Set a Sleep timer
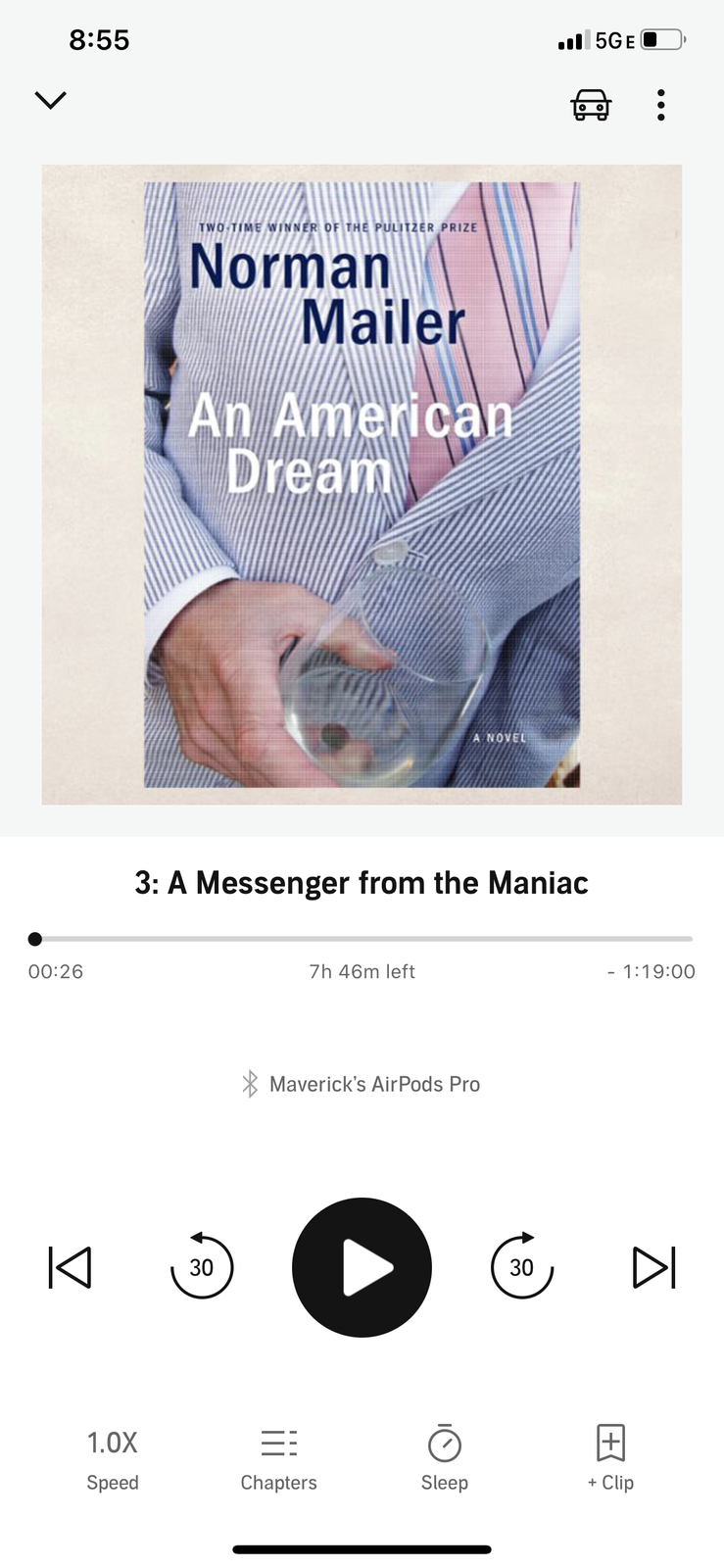Image resolution: width=724 pixels, height=1568 pixels. click(x=445, y=1458)
